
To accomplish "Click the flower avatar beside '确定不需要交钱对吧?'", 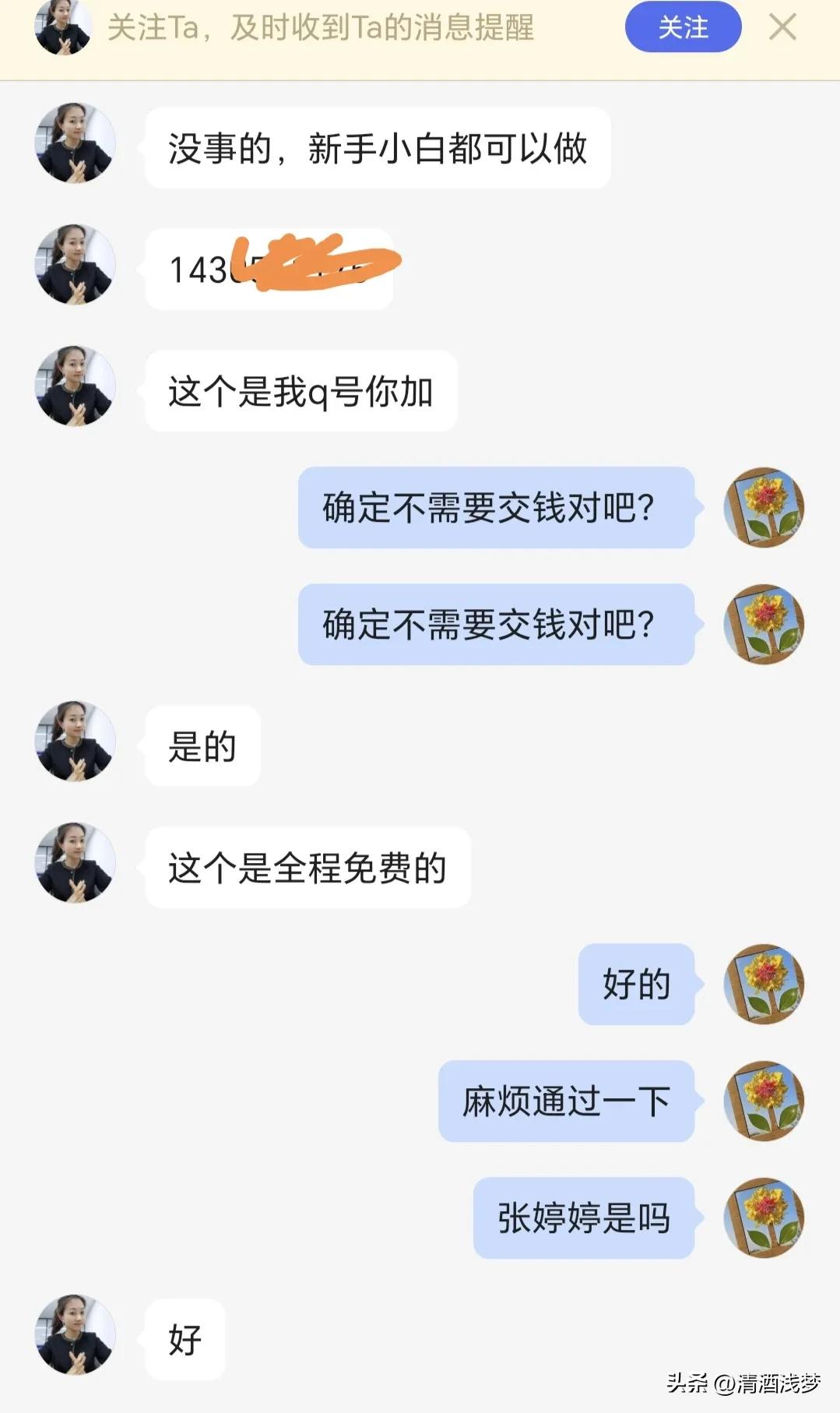I will click(764, 508).
